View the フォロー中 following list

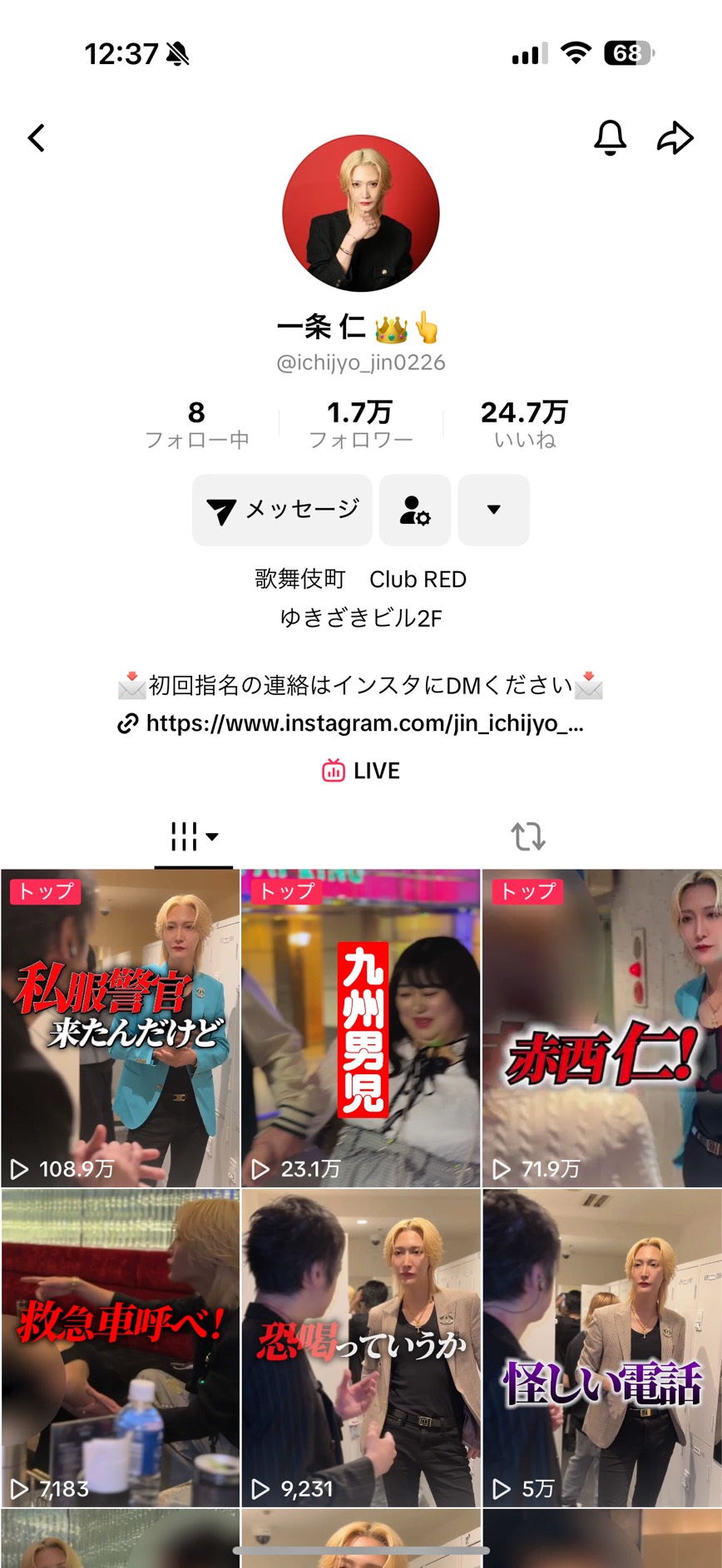[196, 424]
